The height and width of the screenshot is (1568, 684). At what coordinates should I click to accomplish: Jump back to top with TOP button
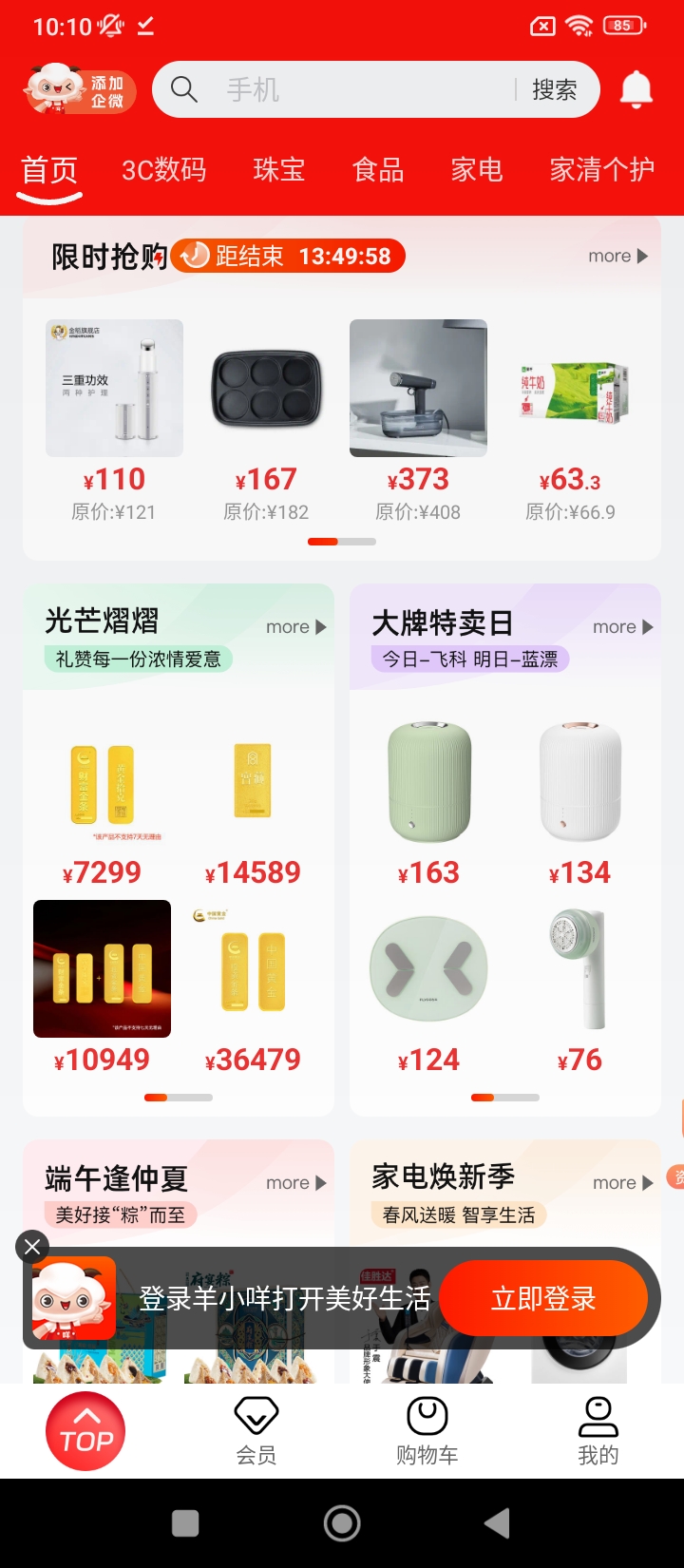coord(85,1431)
